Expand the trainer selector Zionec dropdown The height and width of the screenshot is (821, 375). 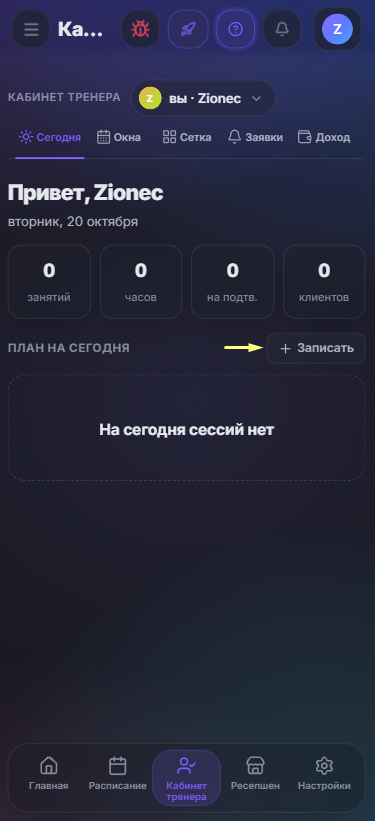click(203, 98)
